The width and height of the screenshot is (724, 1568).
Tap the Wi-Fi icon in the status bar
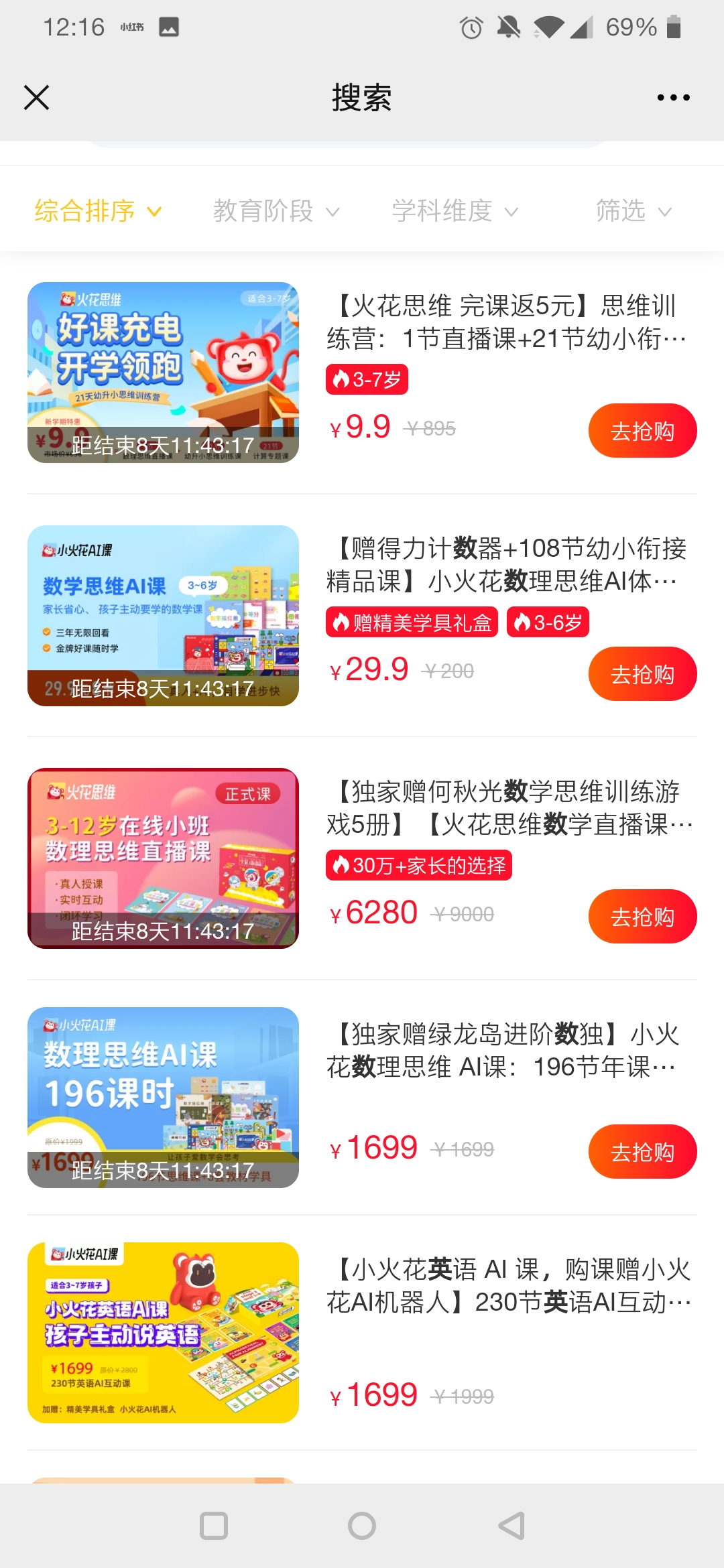pyautogui.click(x=550, y=27)
